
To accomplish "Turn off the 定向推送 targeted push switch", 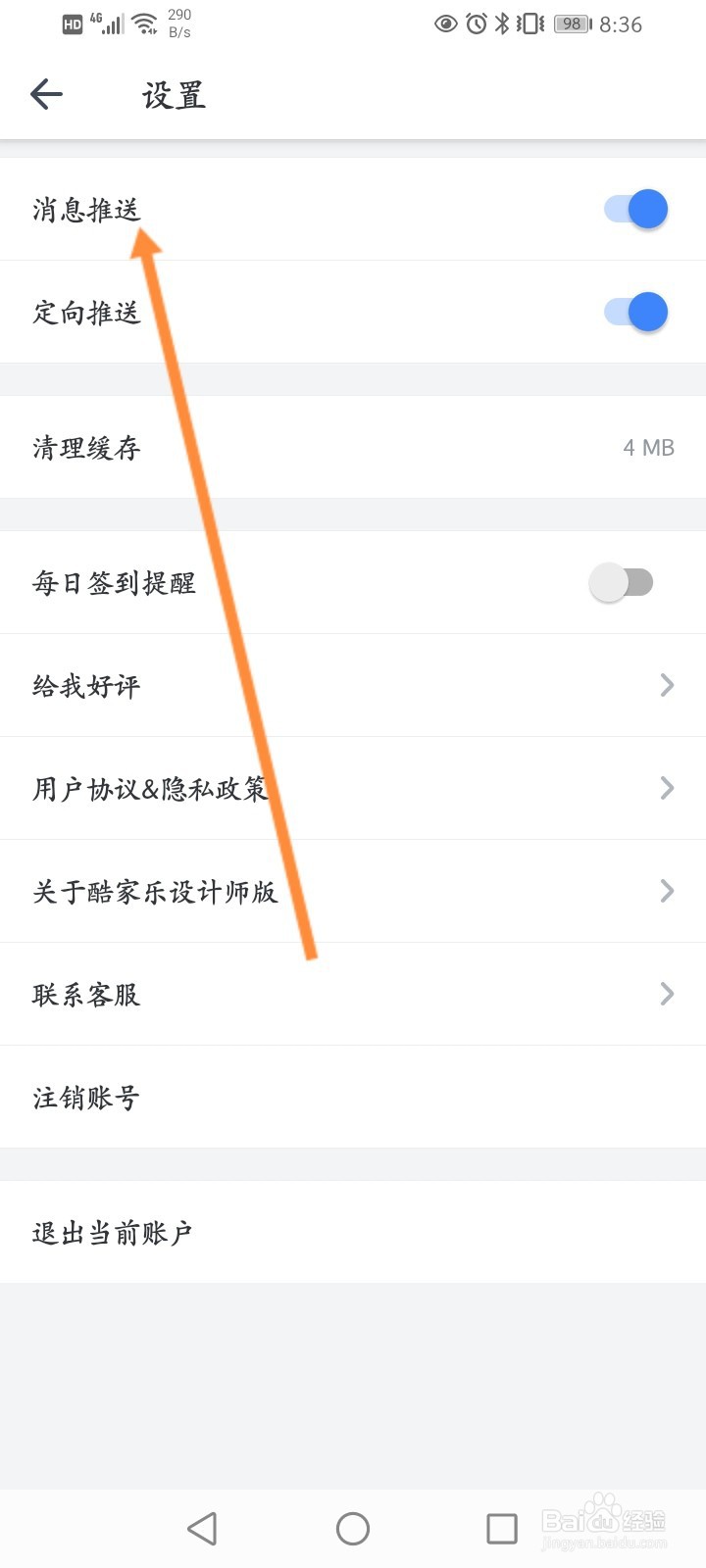I will [634, 312].
